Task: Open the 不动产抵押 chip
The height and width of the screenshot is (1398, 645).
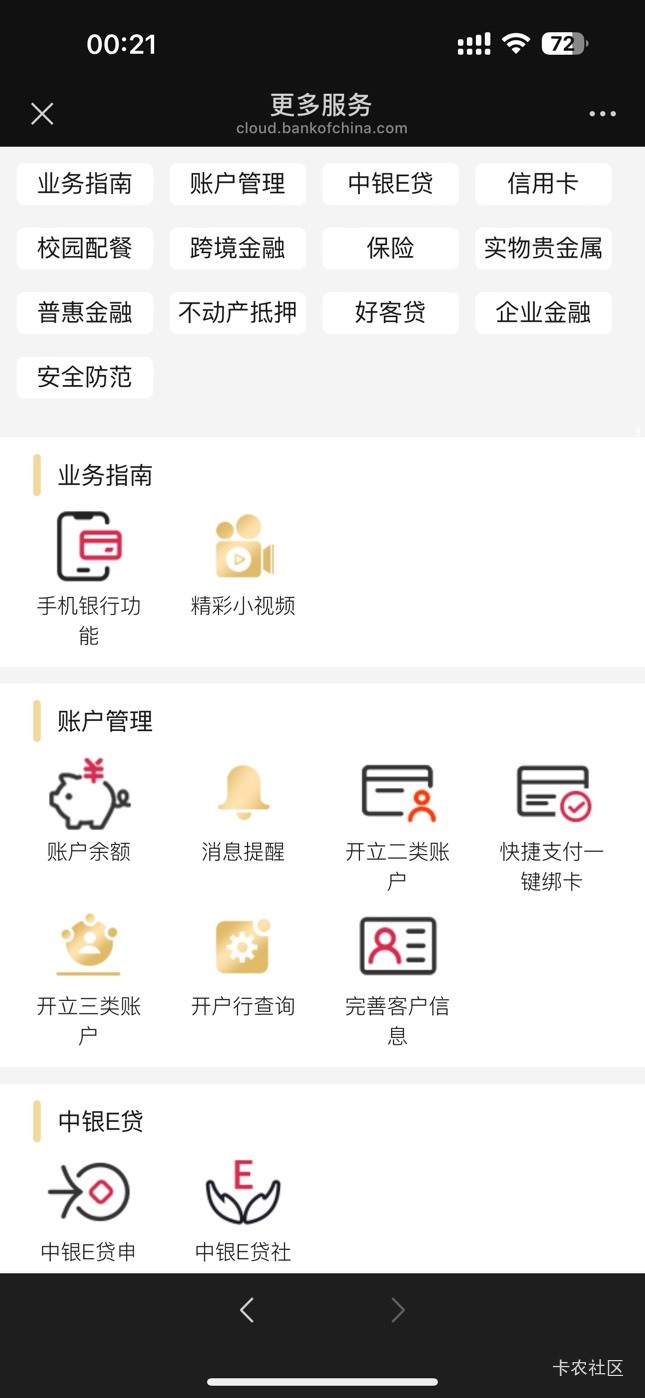Action: coord(238,313)
